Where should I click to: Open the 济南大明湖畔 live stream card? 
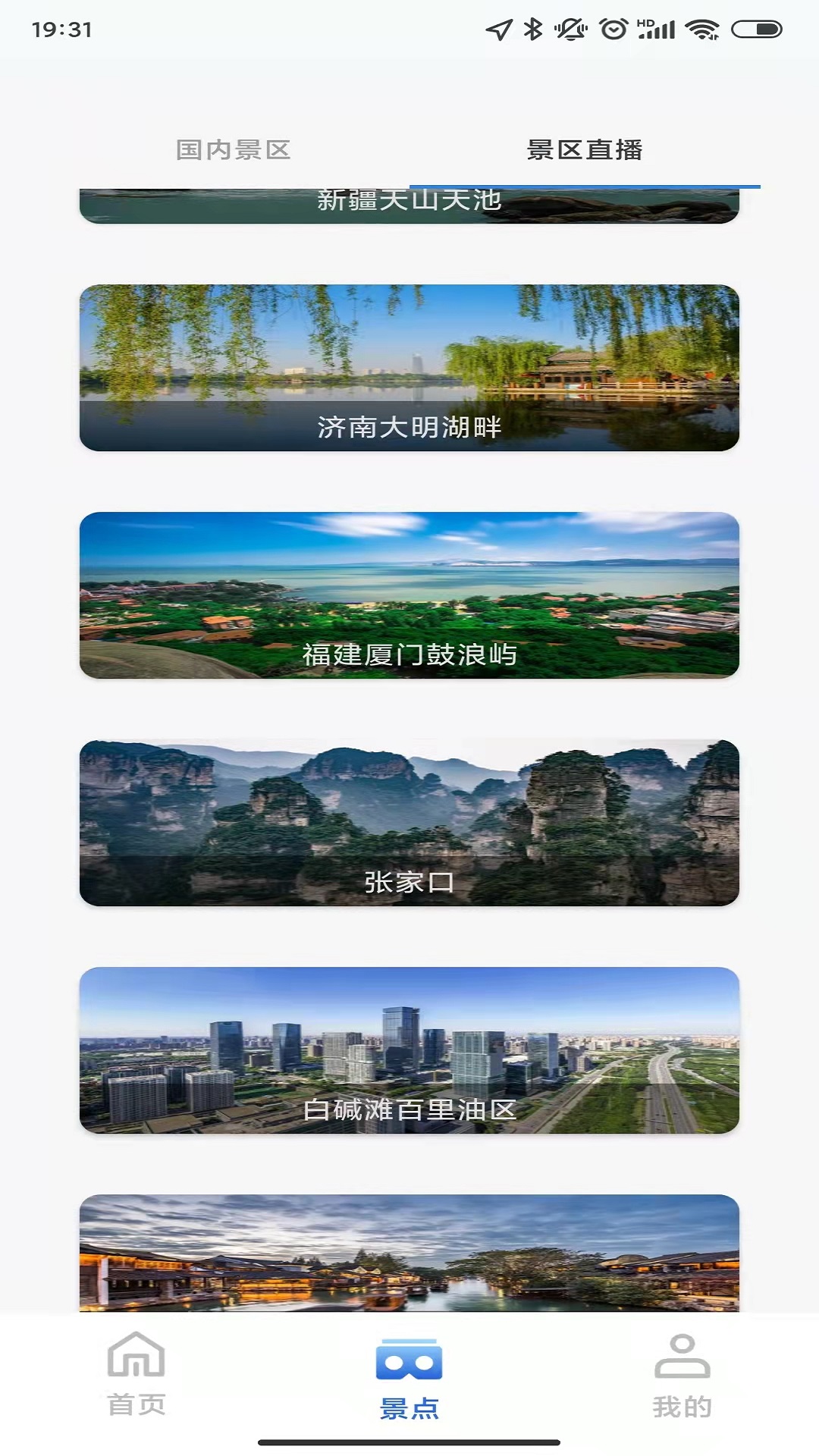[409, 368]
